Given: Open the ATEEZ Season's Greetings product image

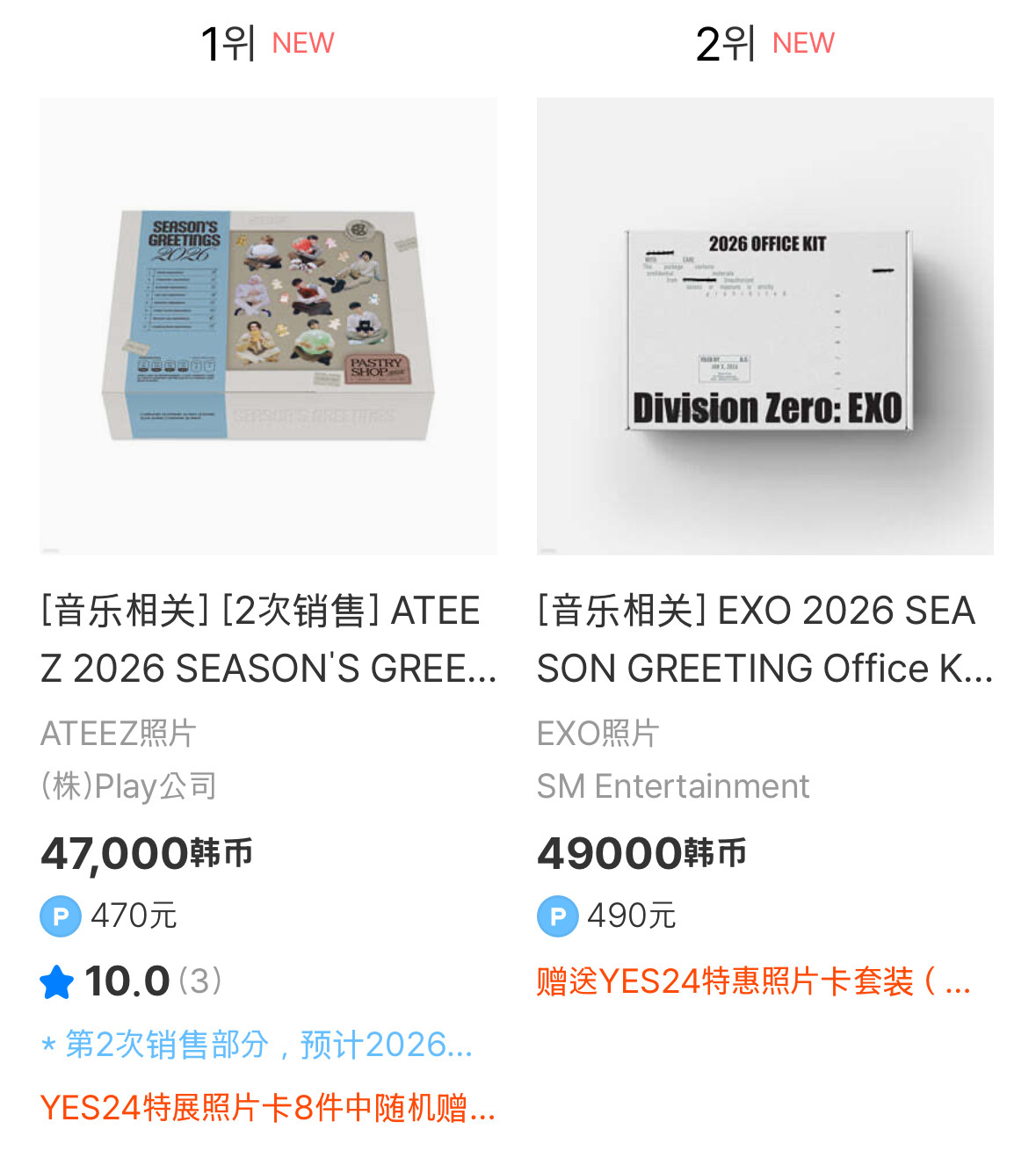Looking at the screenshot, I should click(268, 326).
